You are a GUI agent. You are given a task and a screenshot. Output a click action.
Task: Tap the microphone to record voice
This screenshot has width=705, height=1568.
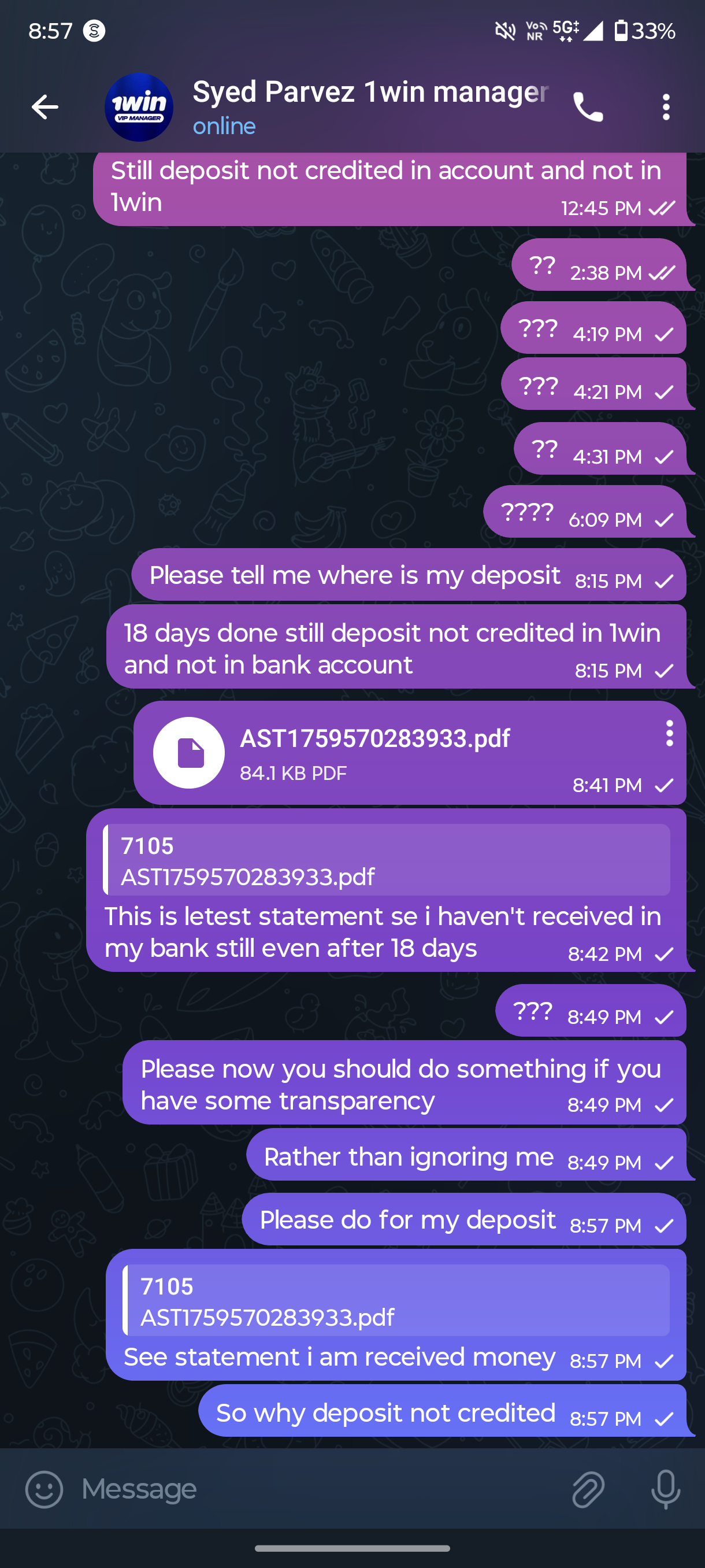666,1489
